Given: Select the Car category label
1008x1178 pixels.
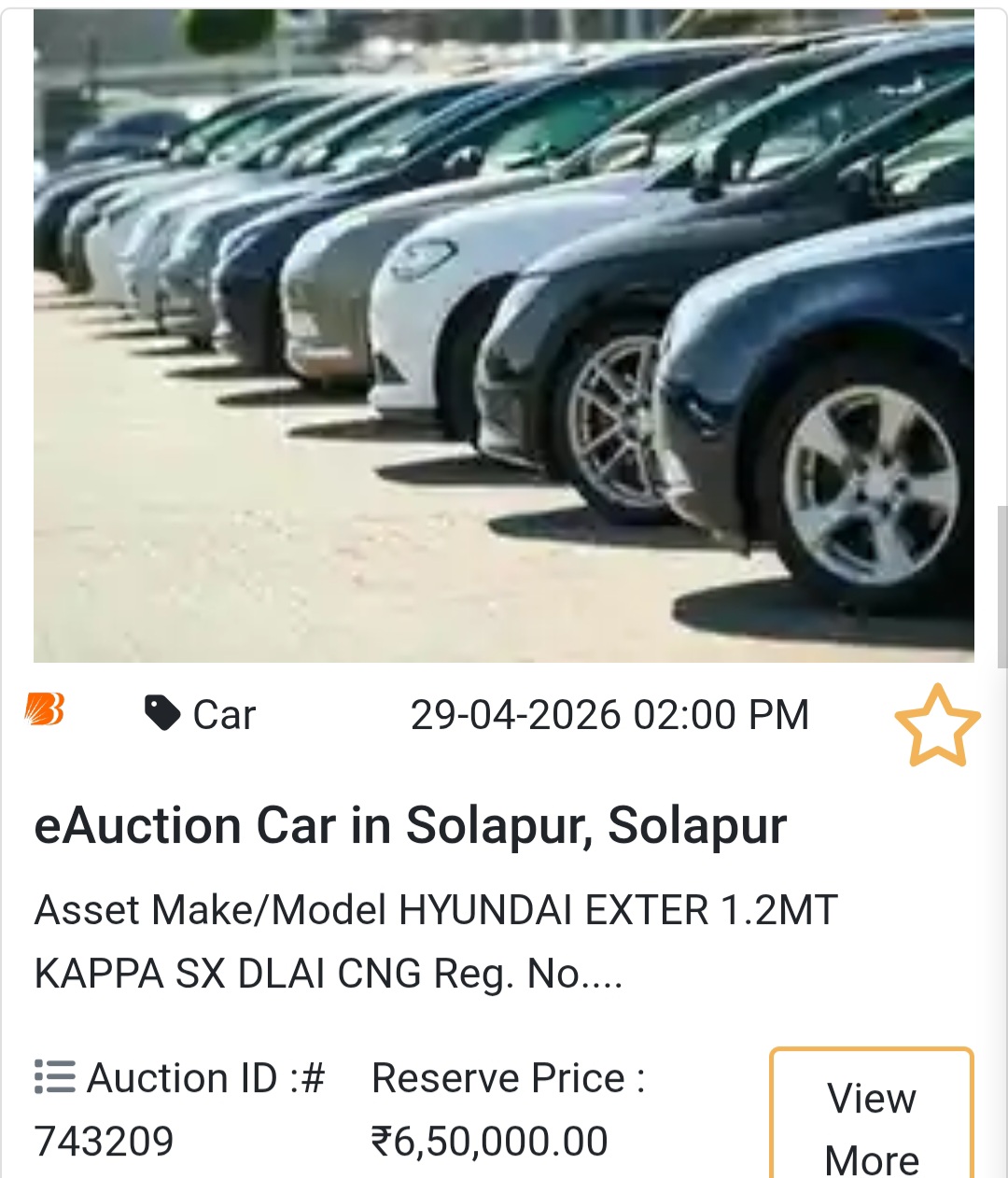Looking at the screenshot, I should [222, 714].
